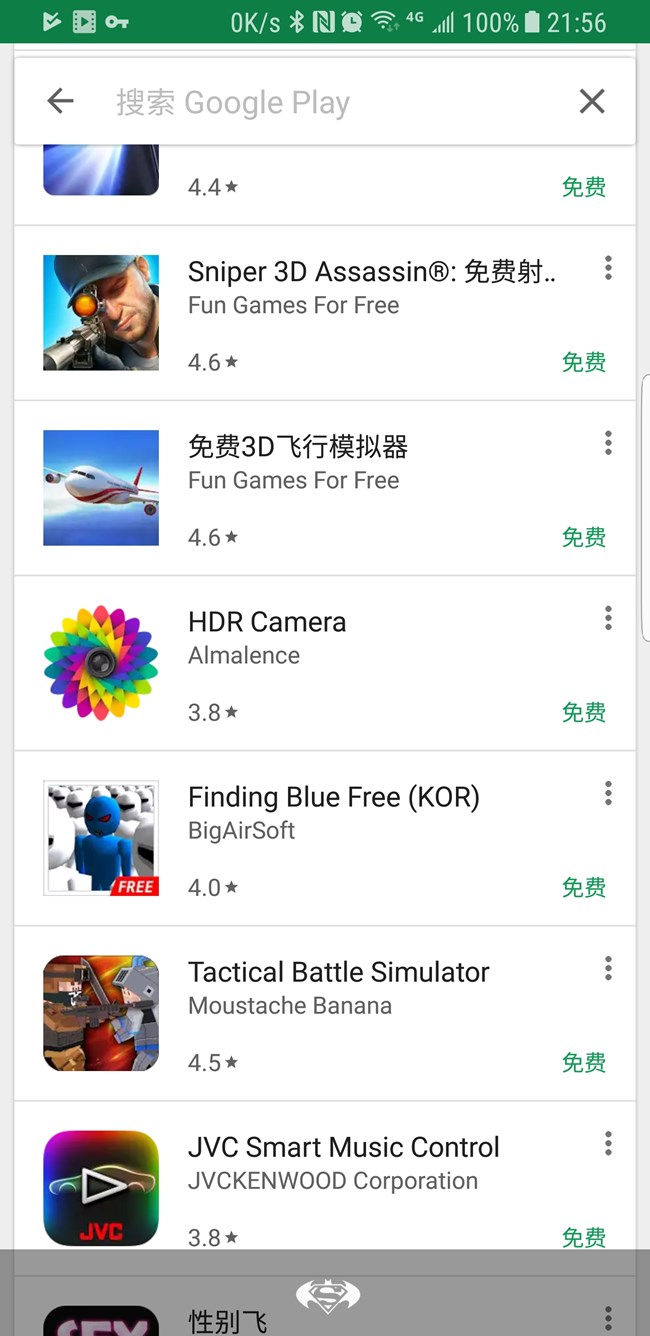The height and width of the screenshot is (1336, 650).
Task: Show options for JVC Smart Music Control
Action: (x=608, y=1144)
